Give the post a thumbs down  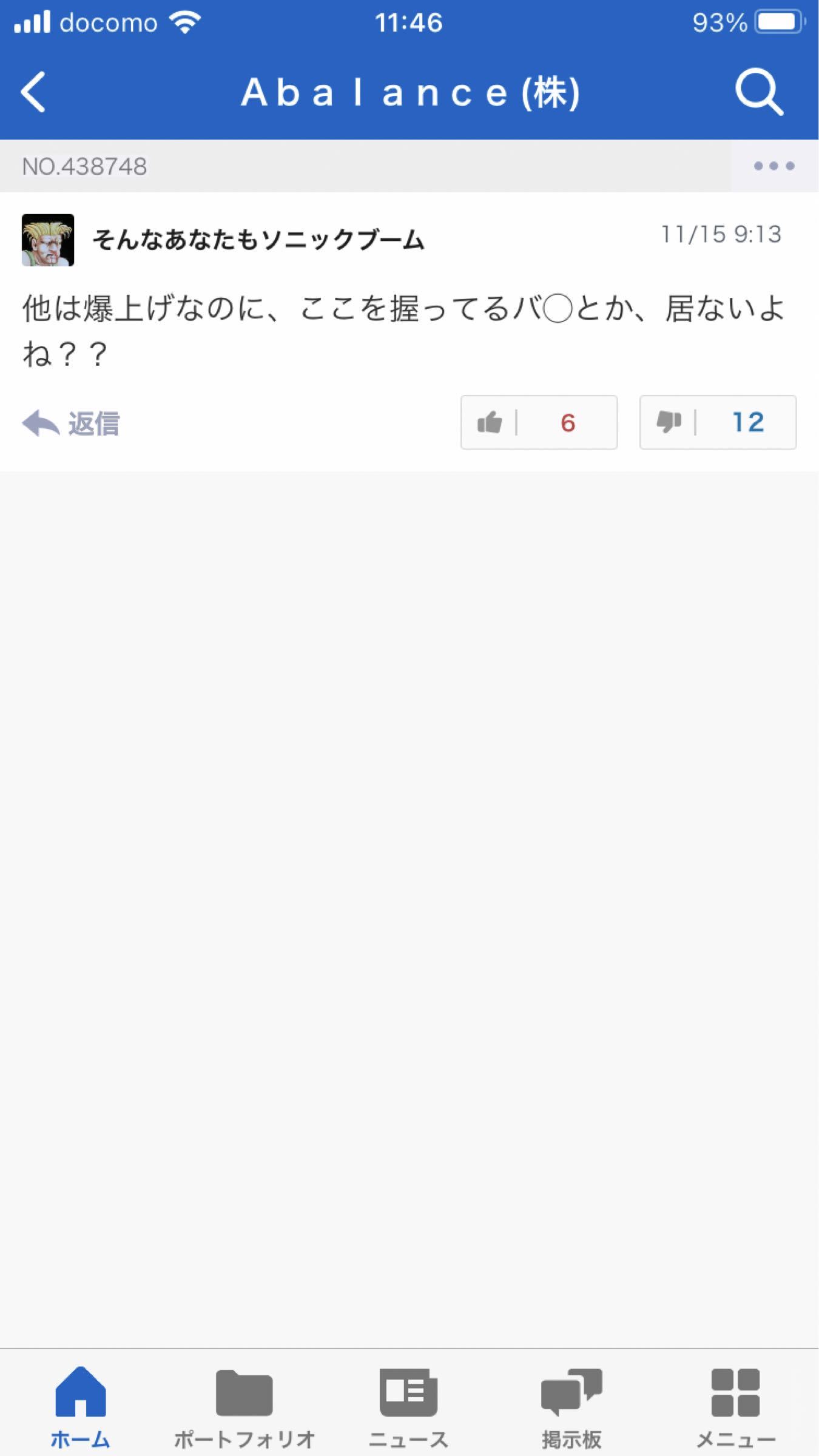(x=717, y=422)
